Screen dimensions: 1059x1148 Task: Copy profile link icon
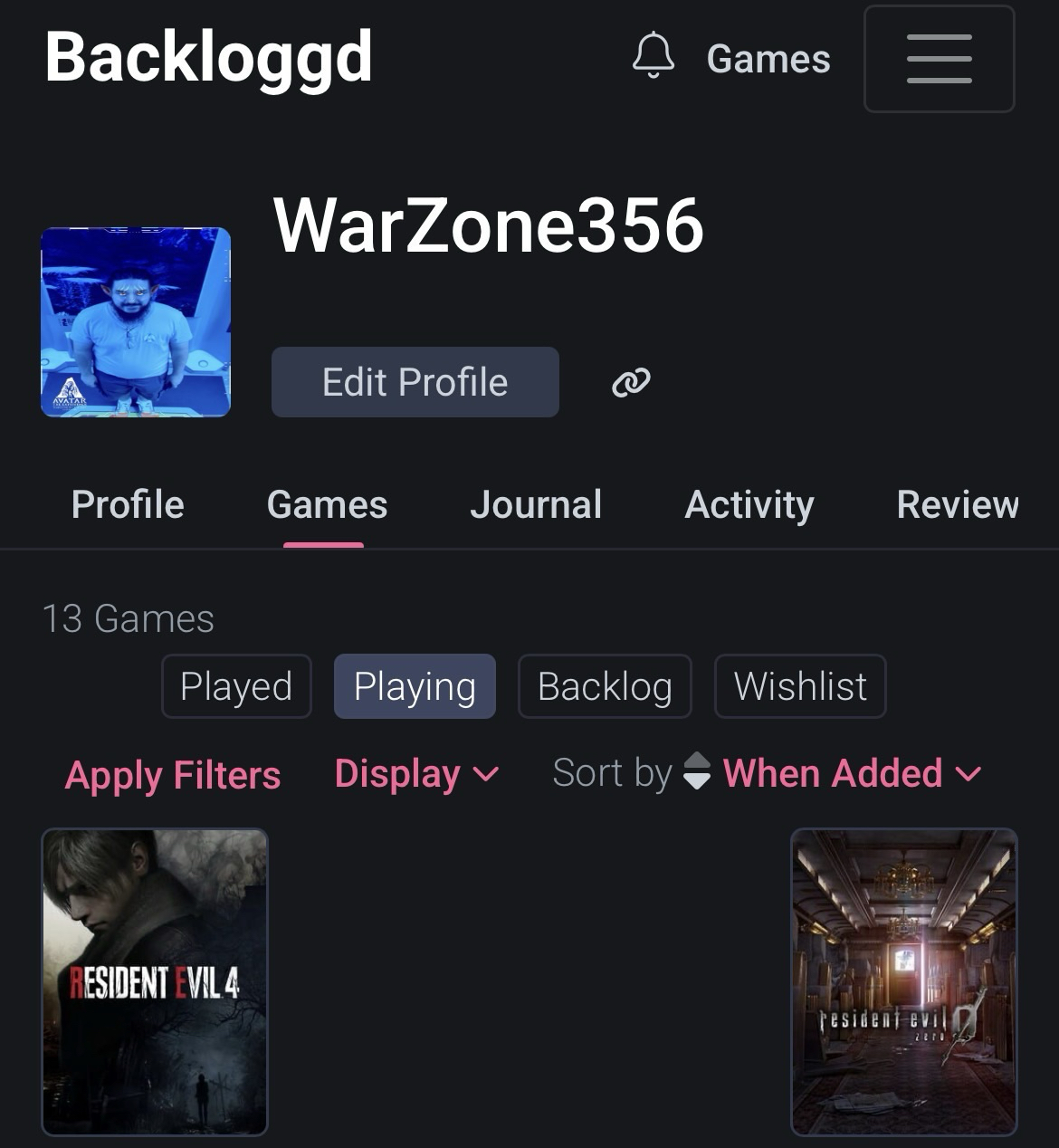pos(631,383)
